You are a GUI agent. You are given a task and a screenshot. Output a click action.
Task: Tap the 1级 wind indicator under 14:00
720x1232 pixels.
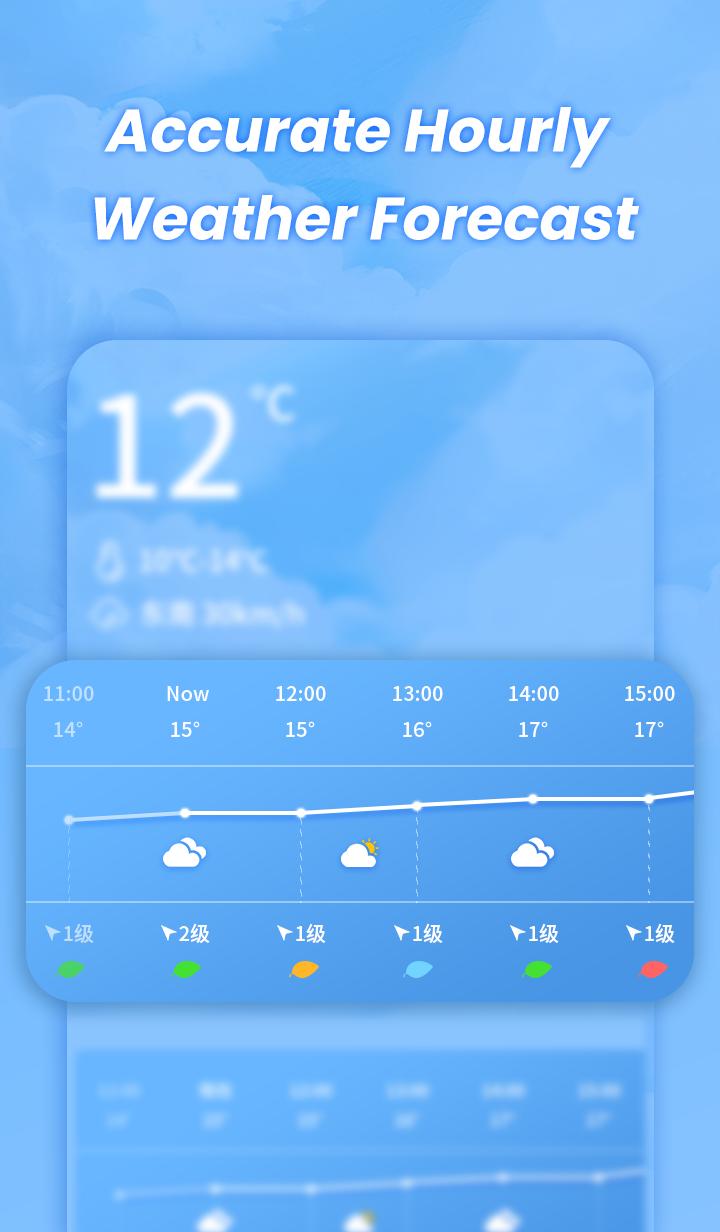point(533,933)
